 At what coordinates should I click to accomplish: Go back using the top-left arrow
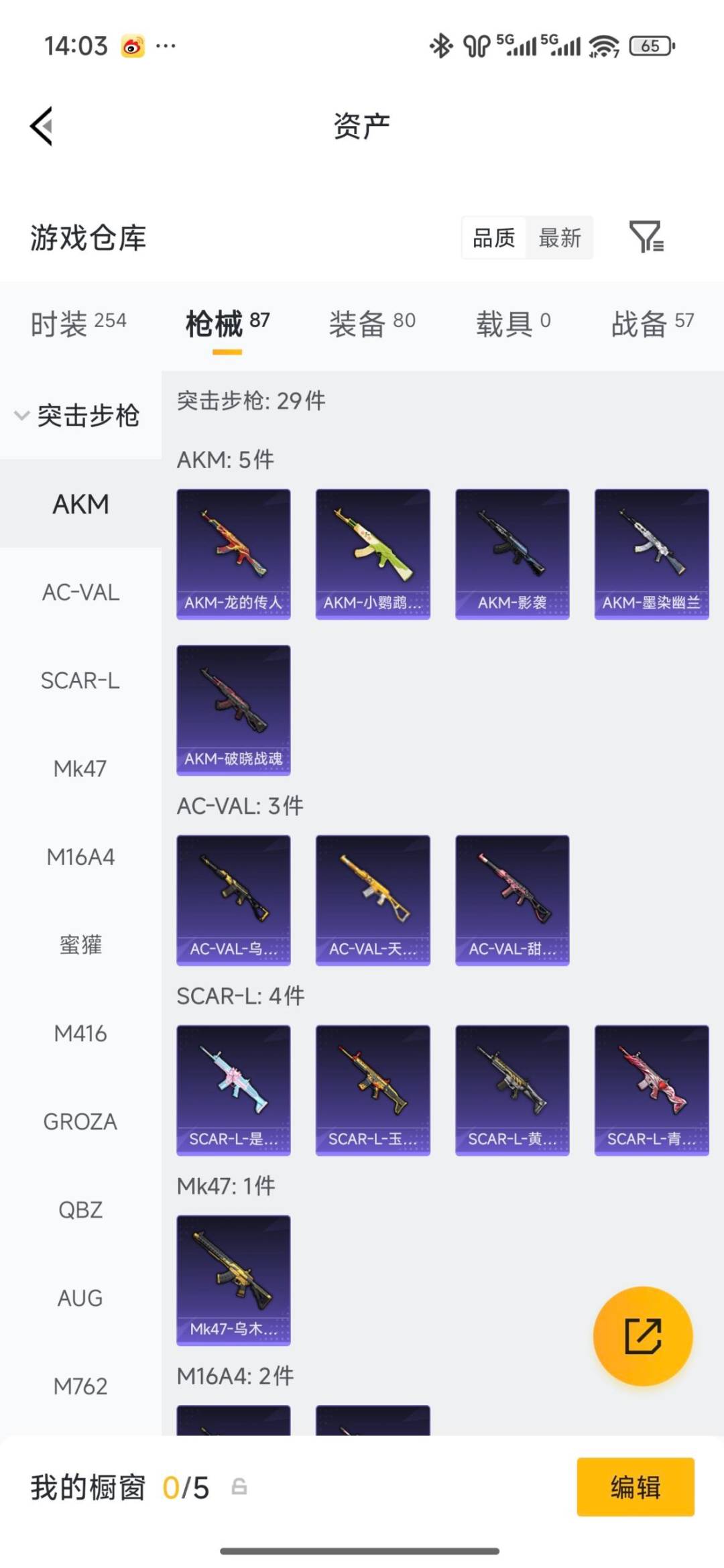click(42, 125)
